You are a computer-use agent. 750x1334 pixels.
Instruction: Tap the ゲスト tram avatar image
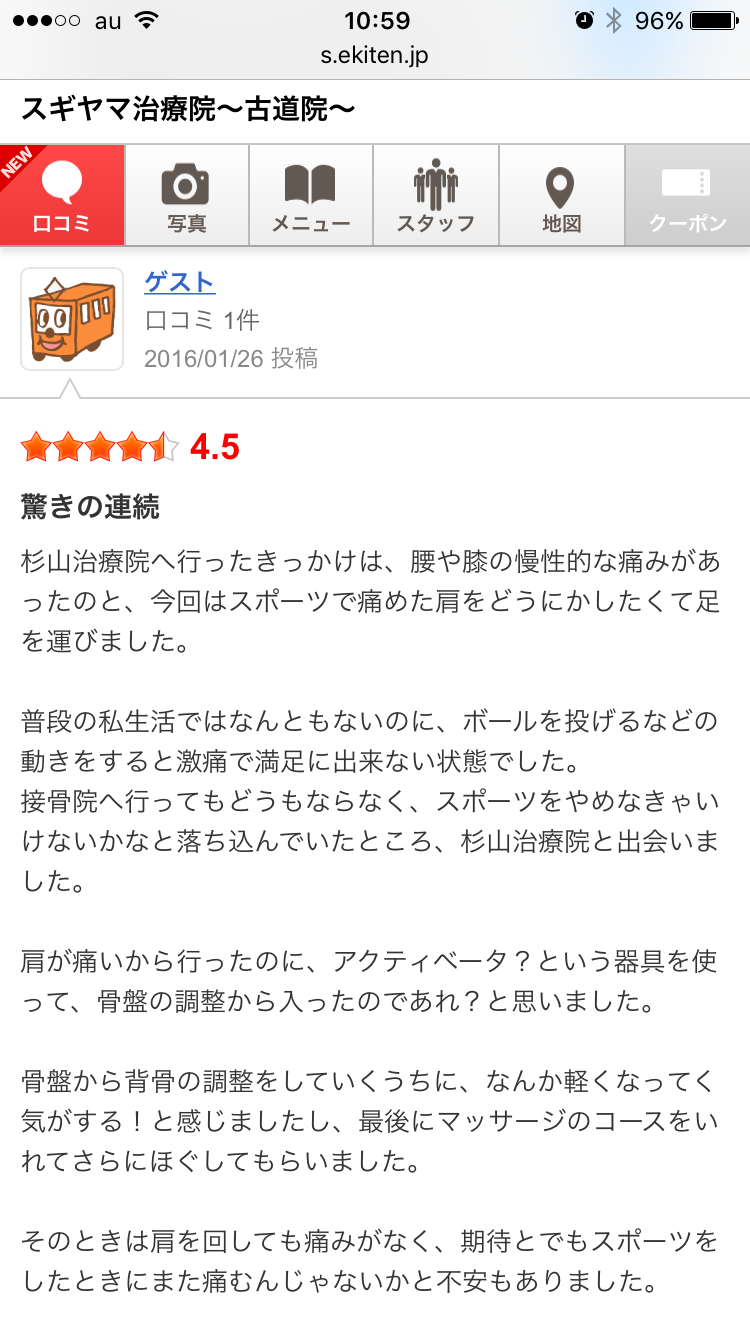coord(72,319)
